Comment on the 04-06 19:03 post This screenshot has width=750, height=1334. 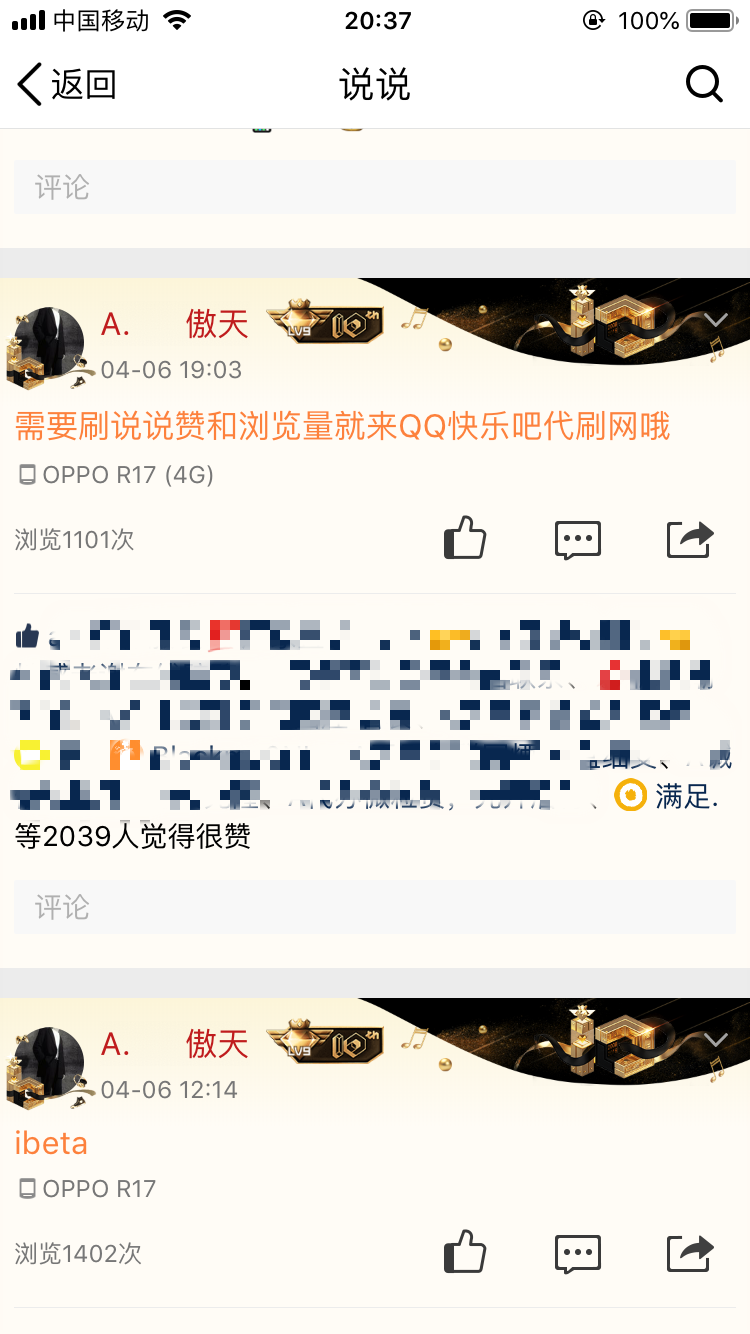coord(578,540)
